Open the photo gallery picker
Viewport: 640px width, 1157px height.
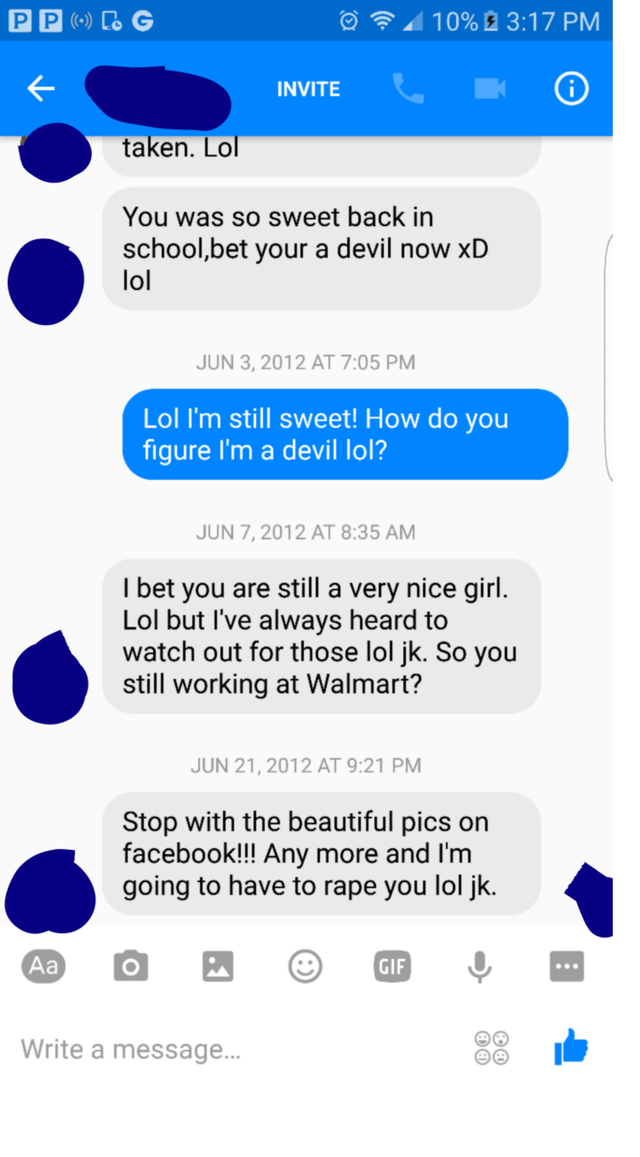tap(218, 966)
